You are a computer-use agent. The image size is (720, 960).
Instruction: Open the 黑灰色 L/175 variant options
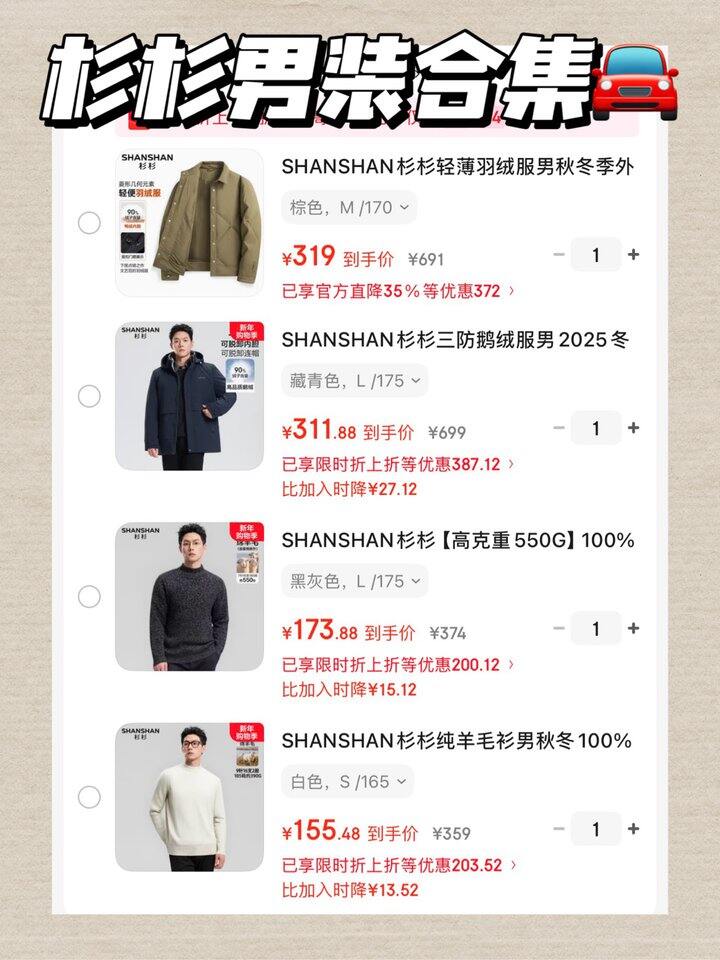pos(351,582)
